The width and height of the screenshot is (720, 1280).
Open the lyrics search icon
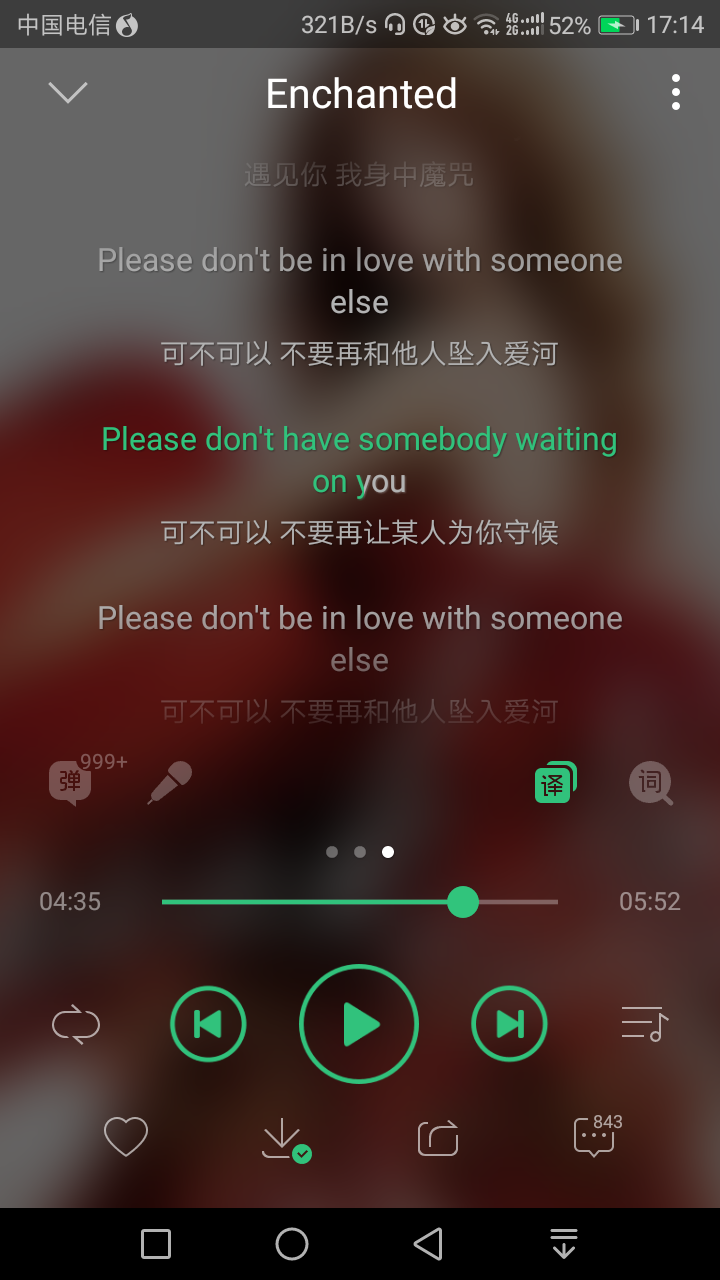point(650,782)
